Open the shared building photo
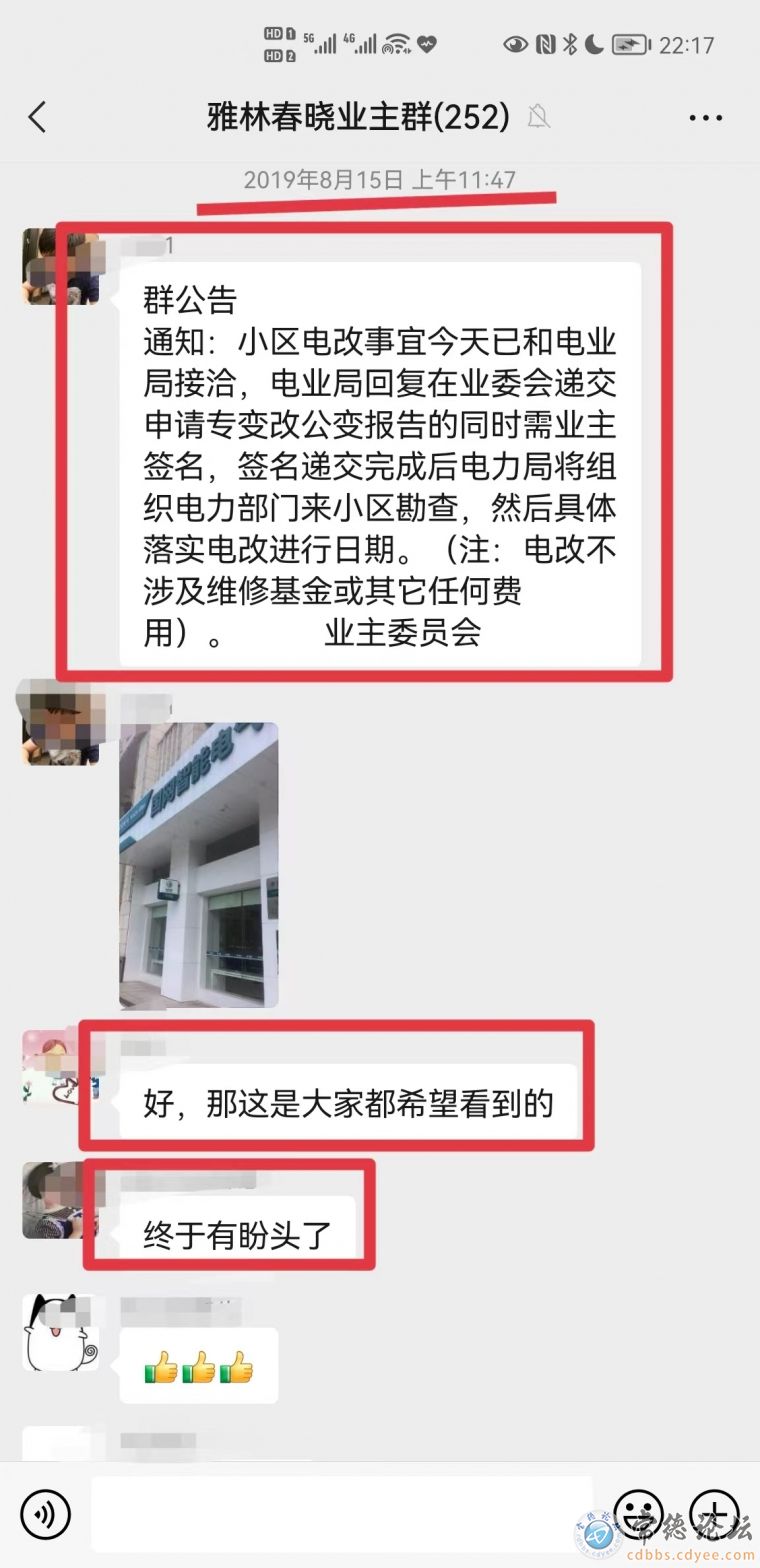 198,865
